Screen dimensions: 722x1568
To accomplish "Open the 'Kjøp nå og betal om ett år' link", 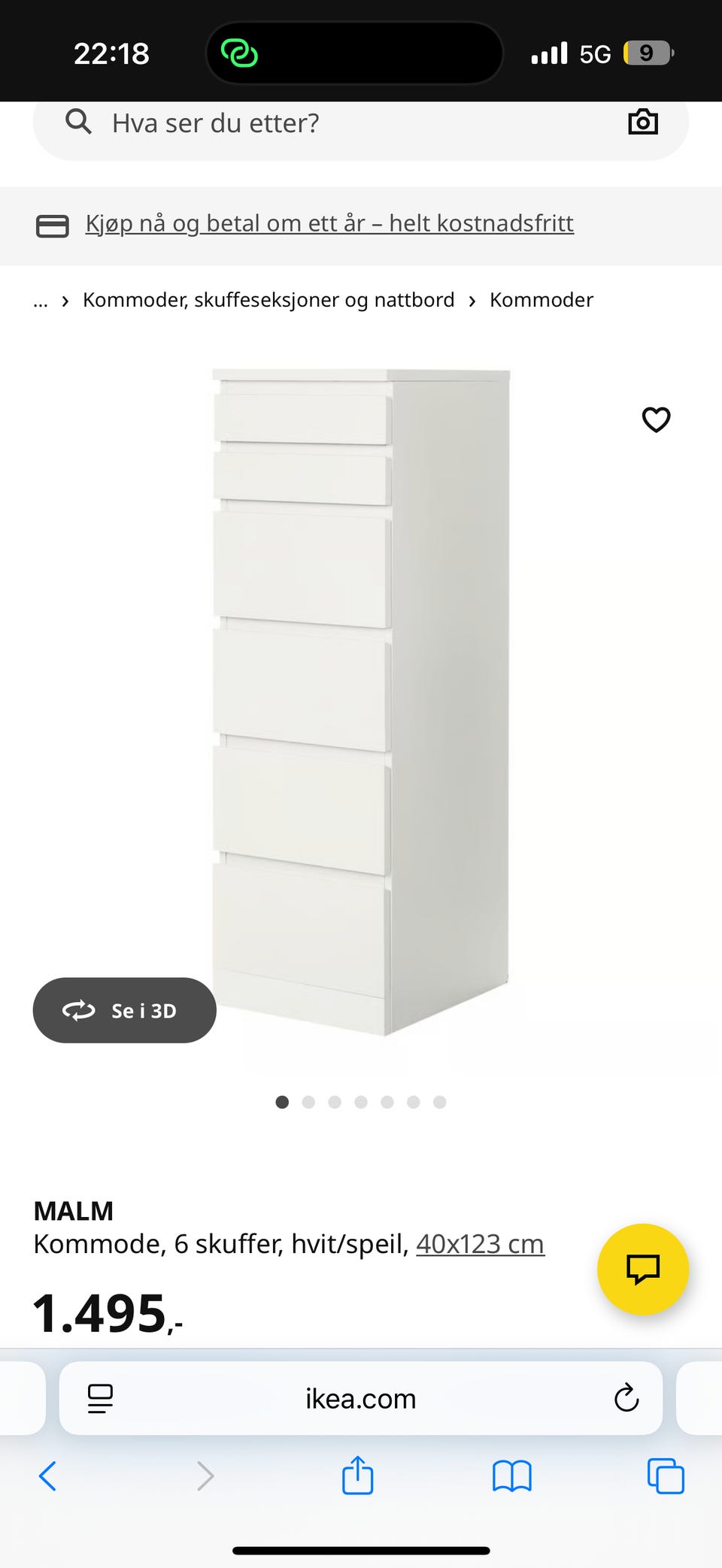I will click(329, 224).
